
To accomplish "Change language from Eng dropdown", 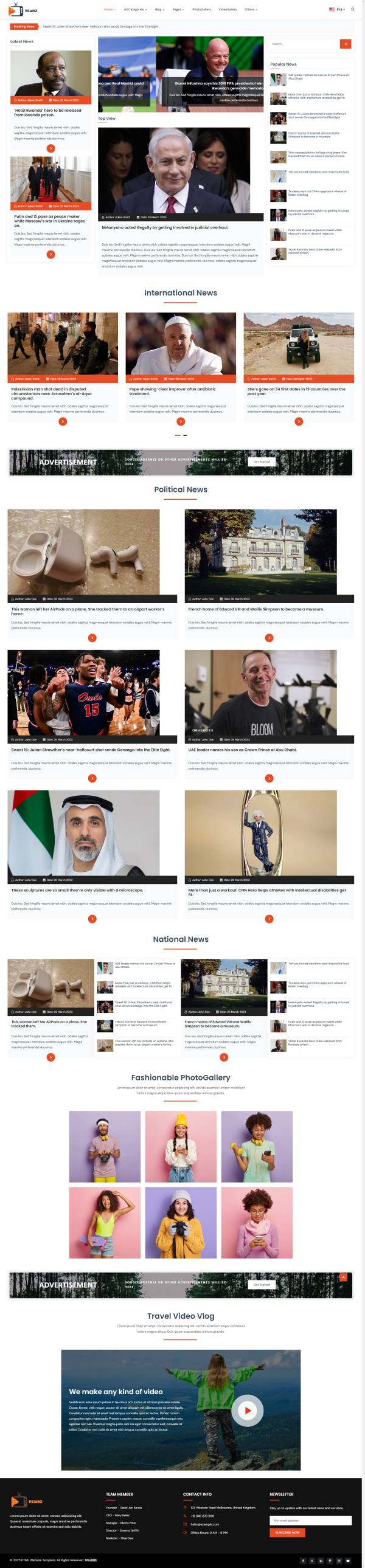I will tap(337, 9).
